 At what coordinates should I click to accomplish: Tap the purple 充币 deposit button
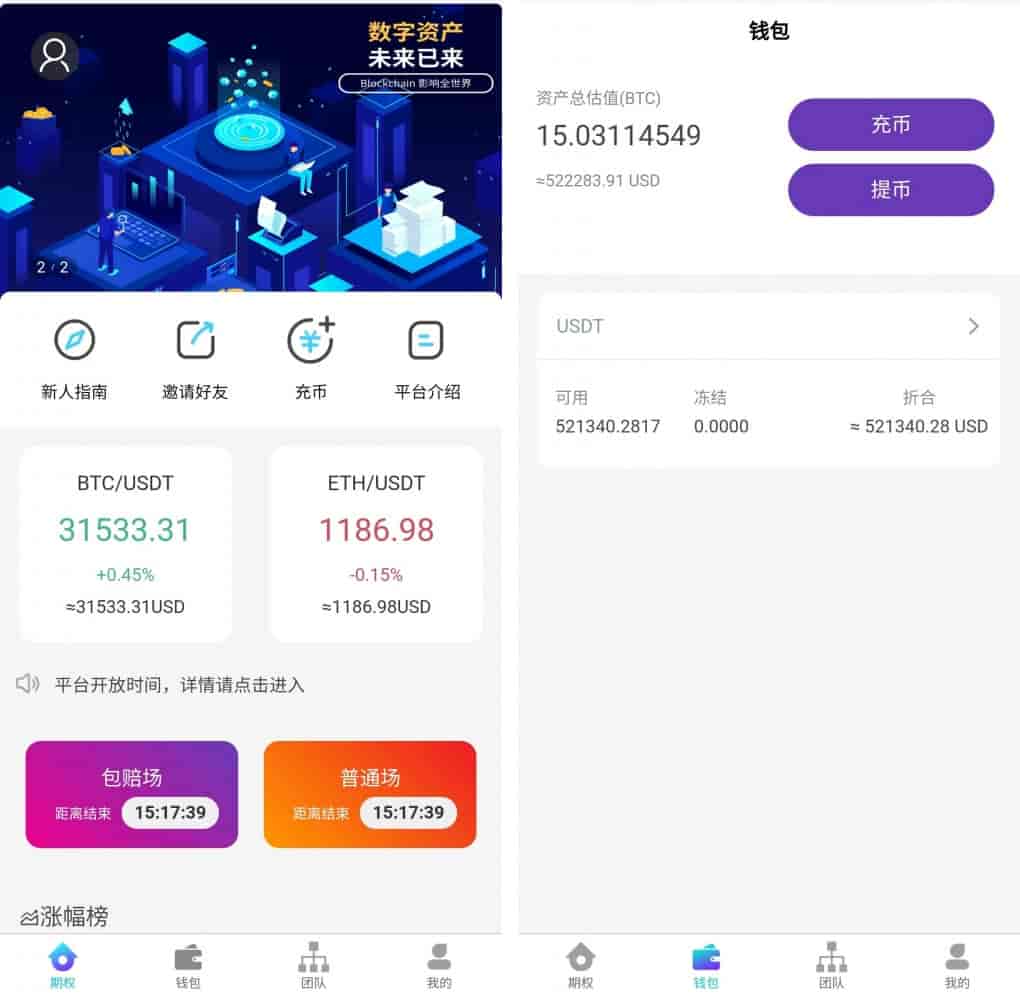890,125
